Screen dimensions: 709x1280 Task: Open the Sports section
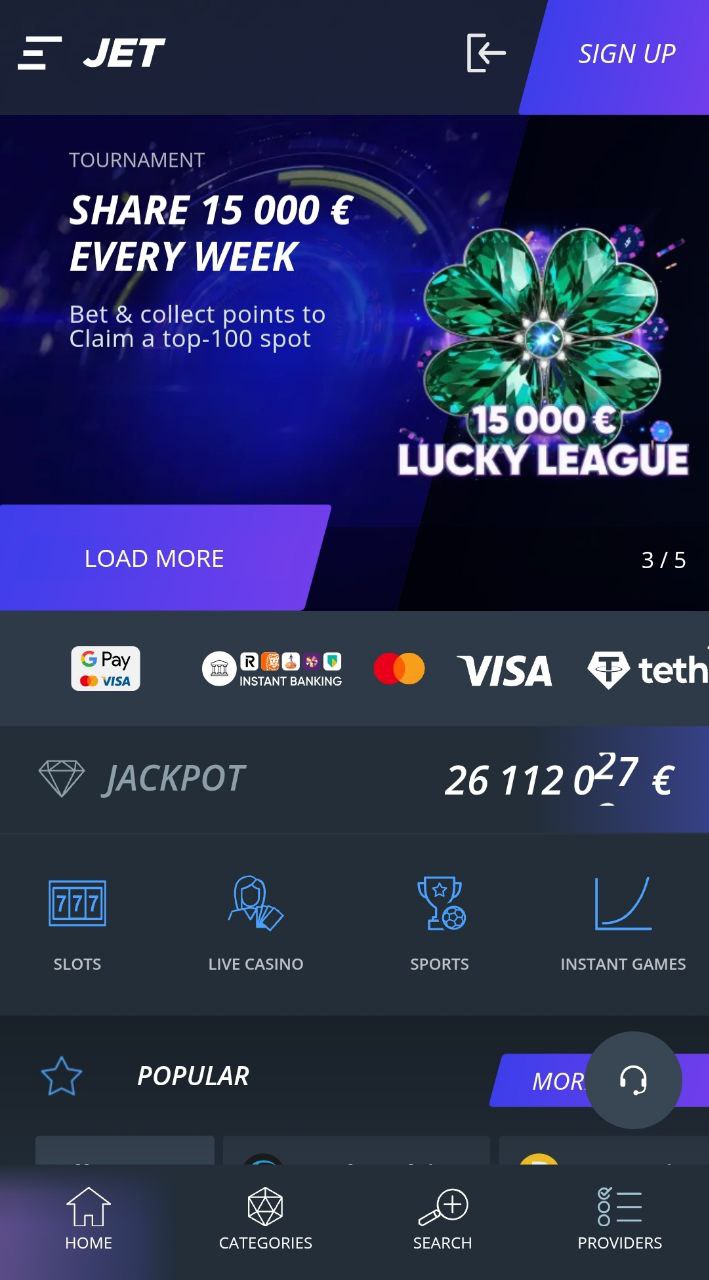click(x=439, y=924)
